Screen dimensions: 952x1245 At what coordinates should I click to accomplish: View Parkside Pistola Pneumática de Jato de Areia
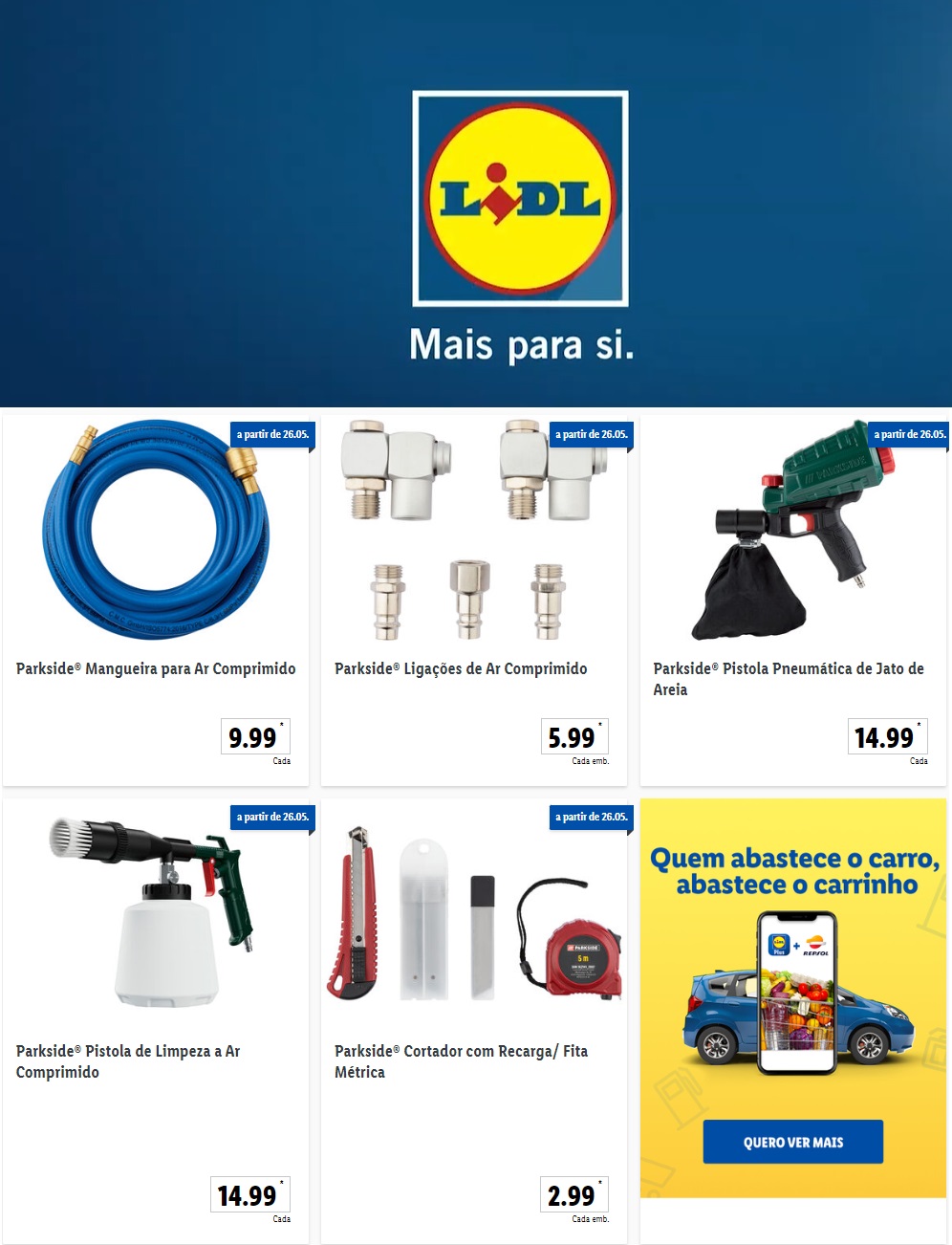789,678
